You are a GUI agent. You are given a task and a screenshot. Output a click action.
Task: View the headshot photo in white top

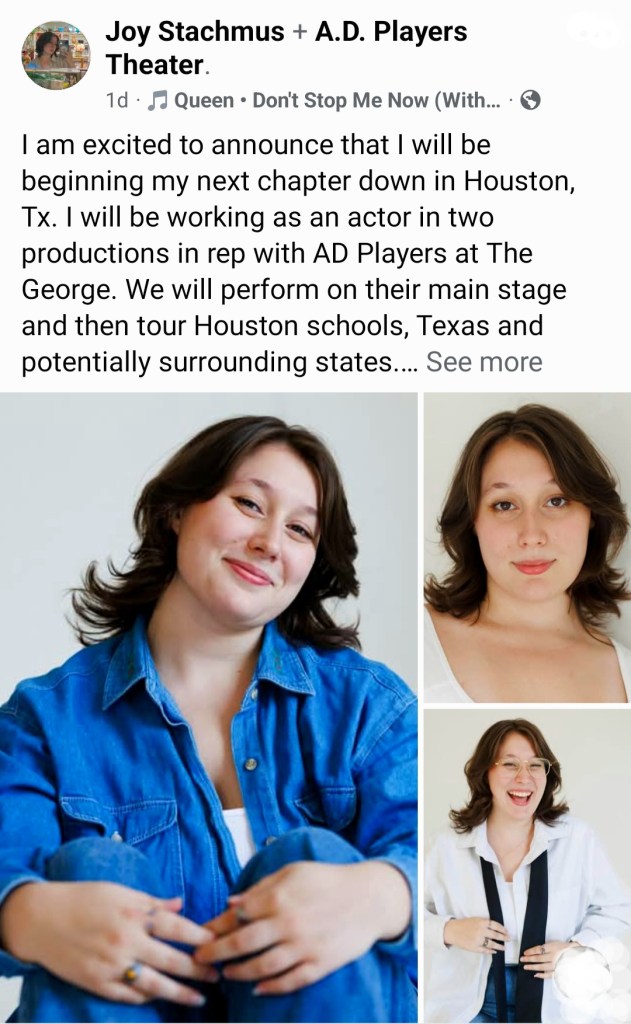[527, 546]
